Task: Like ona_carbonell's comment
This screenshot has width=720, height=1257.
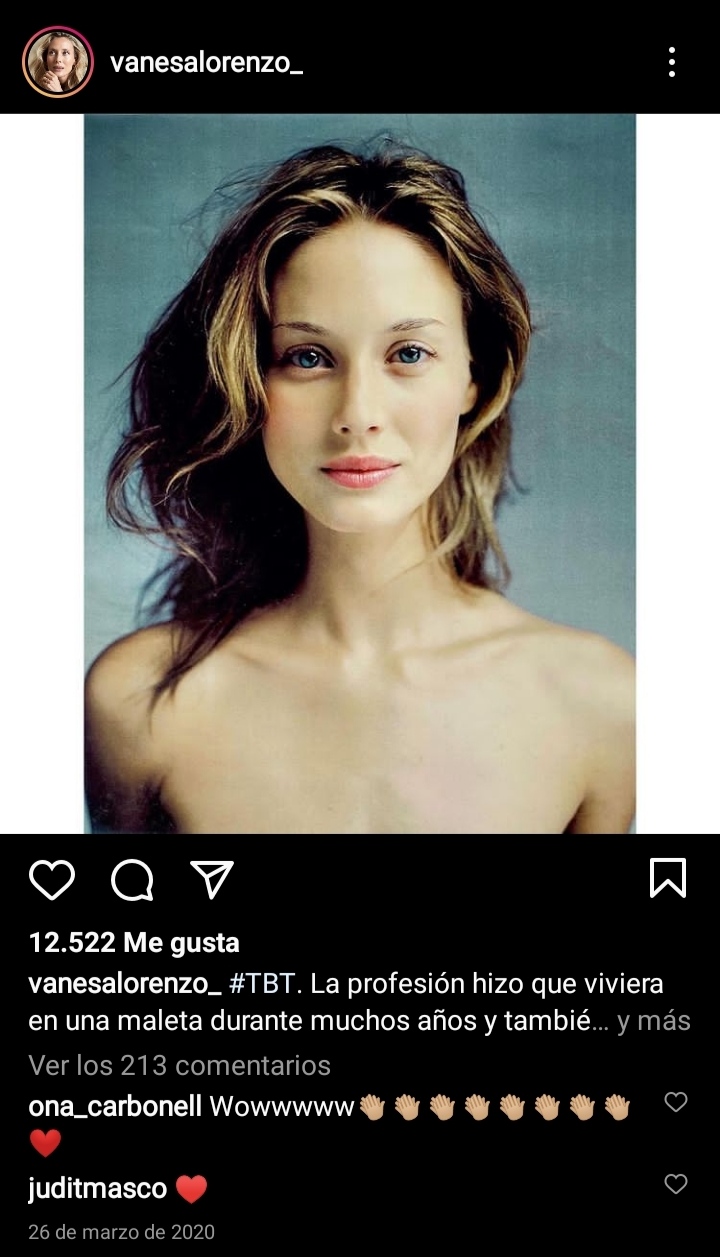Action: click(676, 1102)
